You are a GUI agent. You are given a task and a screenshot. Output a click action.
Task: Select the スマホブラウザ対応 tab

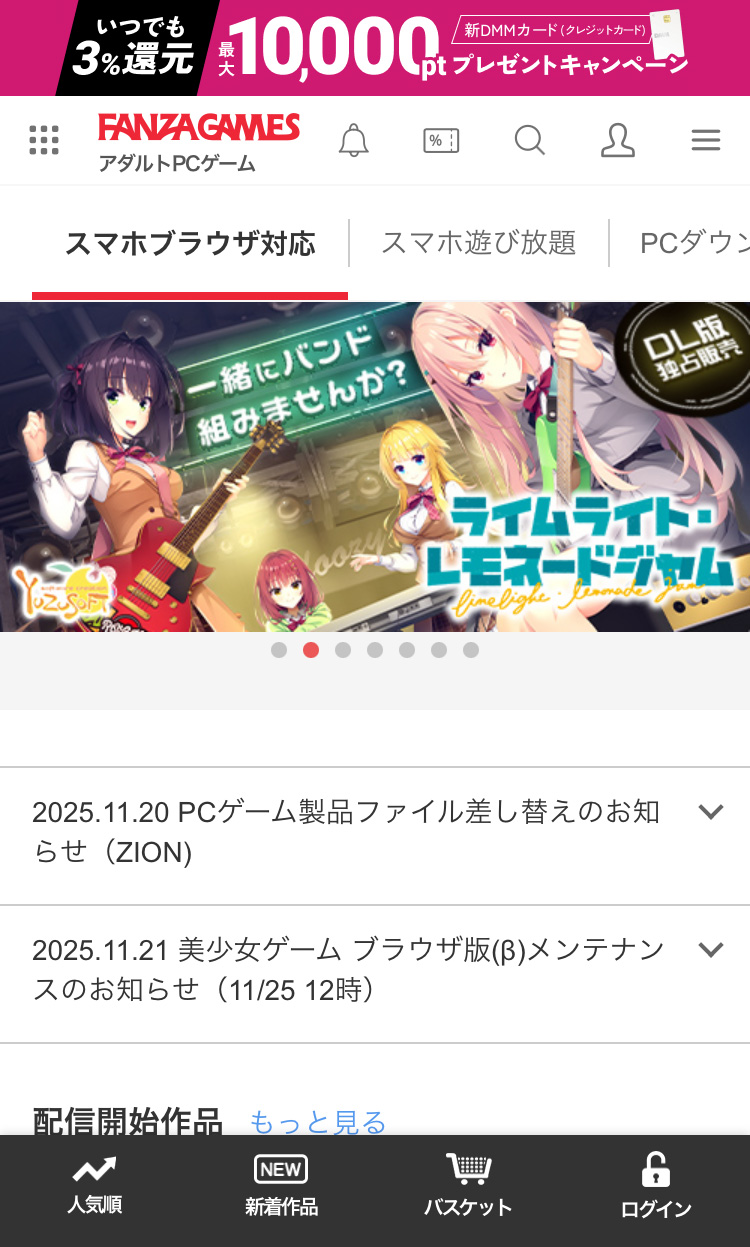tap(190, 243)
